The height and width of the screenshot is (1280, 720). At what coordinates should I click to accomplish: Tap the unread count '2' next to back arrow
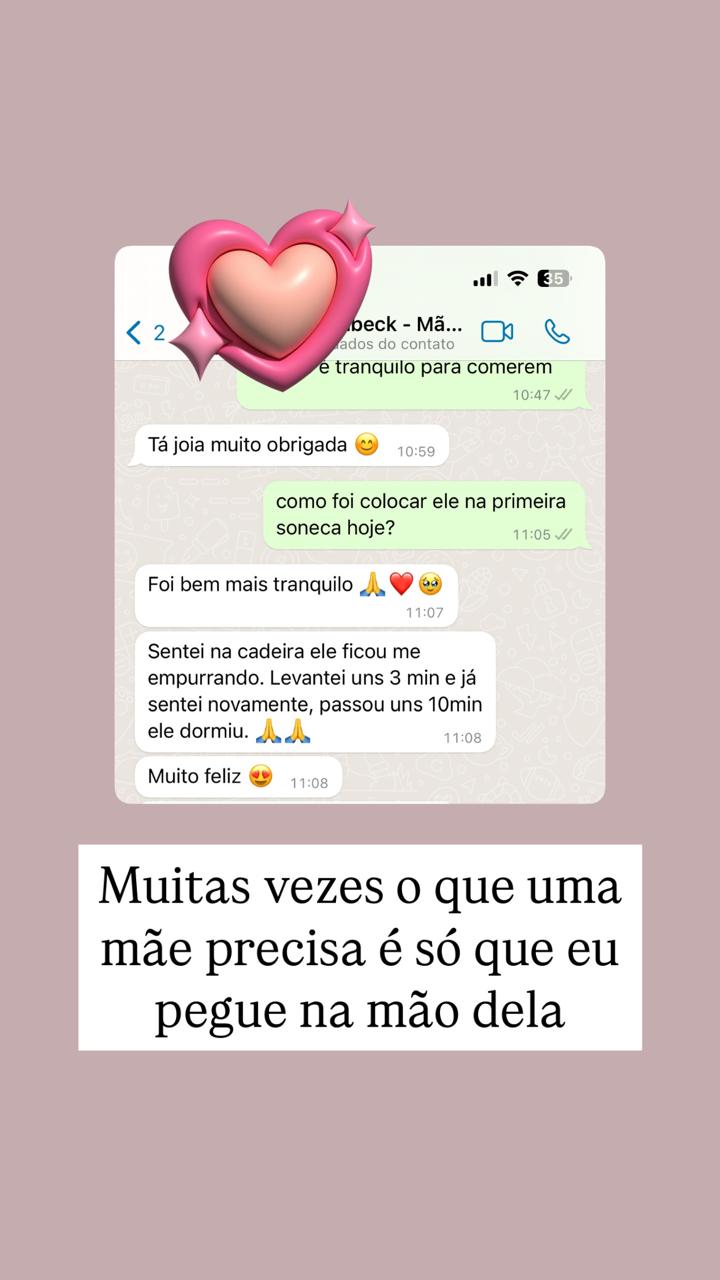point(160,333)
